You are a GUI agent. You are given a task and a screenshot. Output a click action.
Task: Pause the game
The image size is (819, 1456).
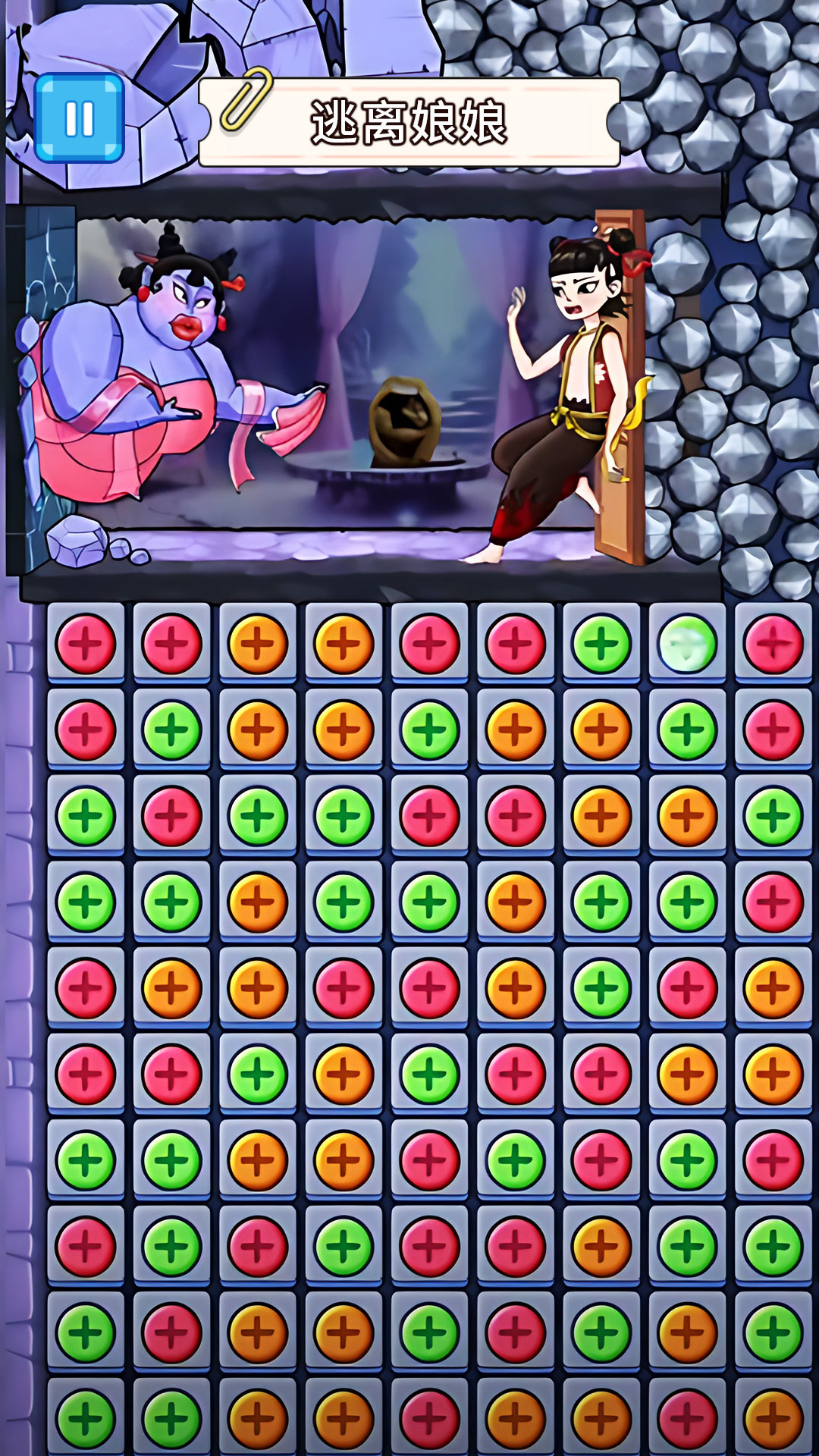79,118
